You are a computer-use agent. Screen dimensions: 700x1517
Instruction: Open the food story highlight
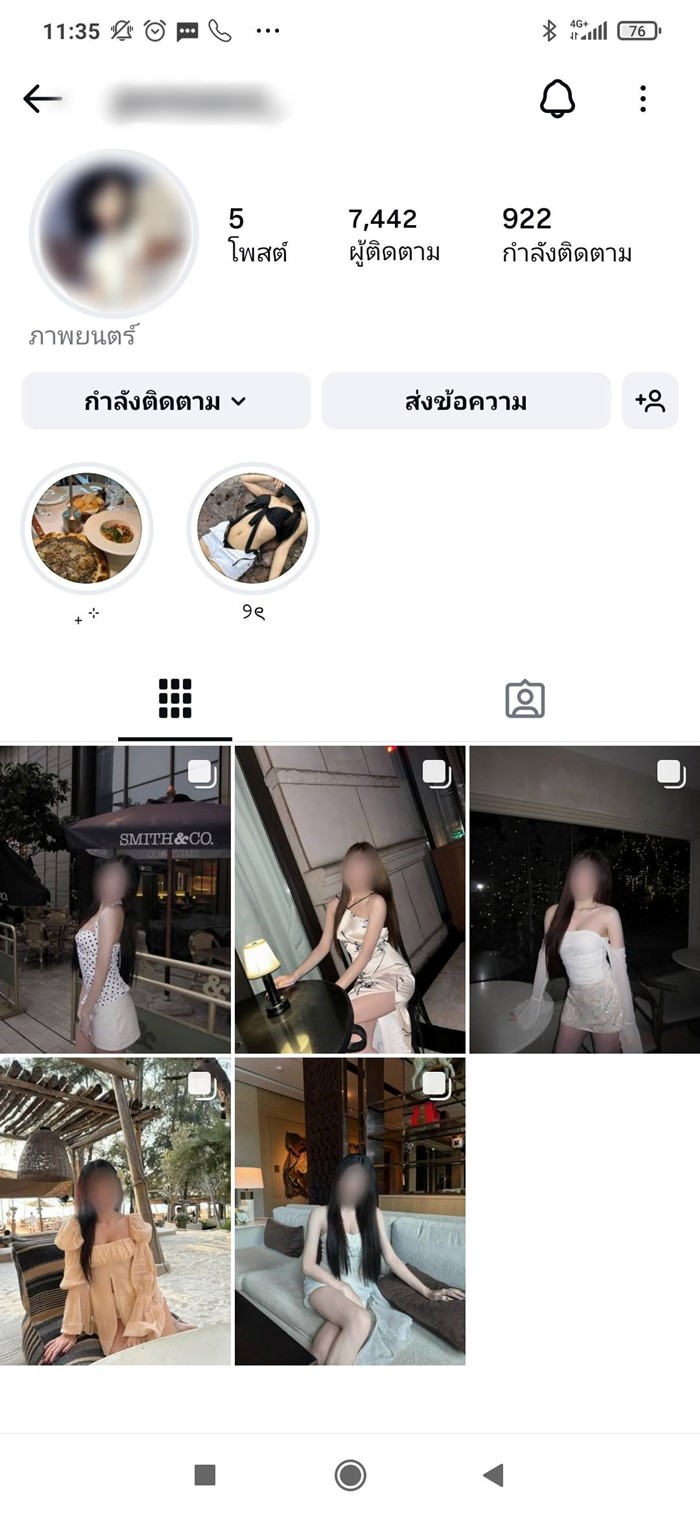87,528
